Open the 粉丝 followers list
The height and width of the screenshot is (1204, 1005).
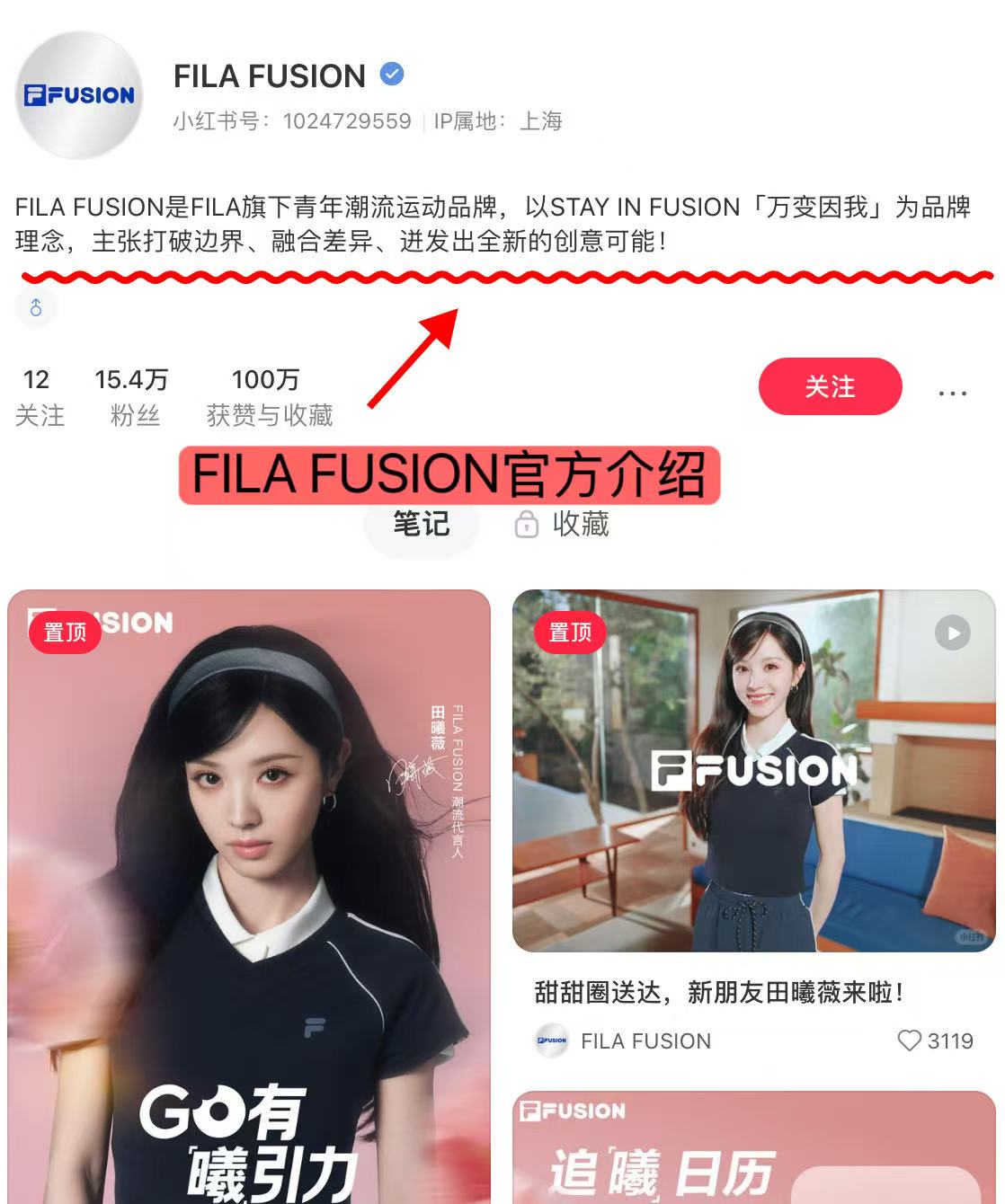[133, 397]
